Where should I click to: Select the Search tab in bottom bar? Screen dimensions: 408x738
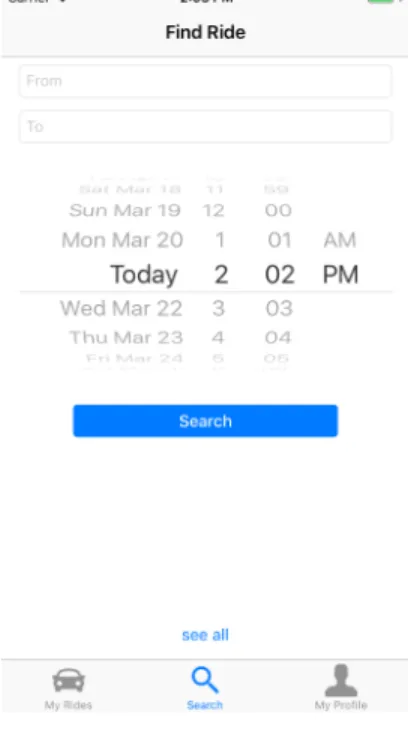(x=205, y=687)
